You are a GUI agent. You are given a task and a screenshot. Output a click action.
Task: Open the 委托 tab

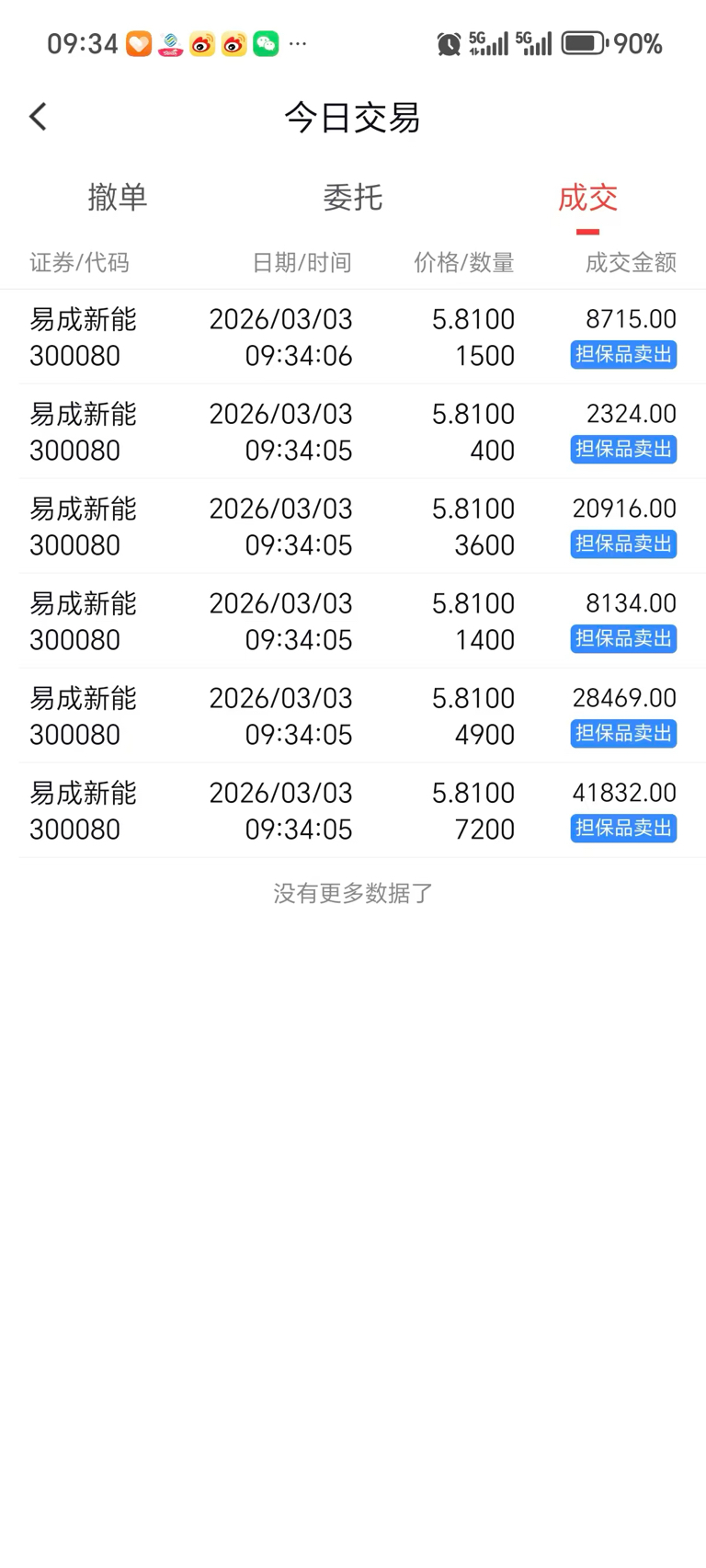click(x=352, y=197)
